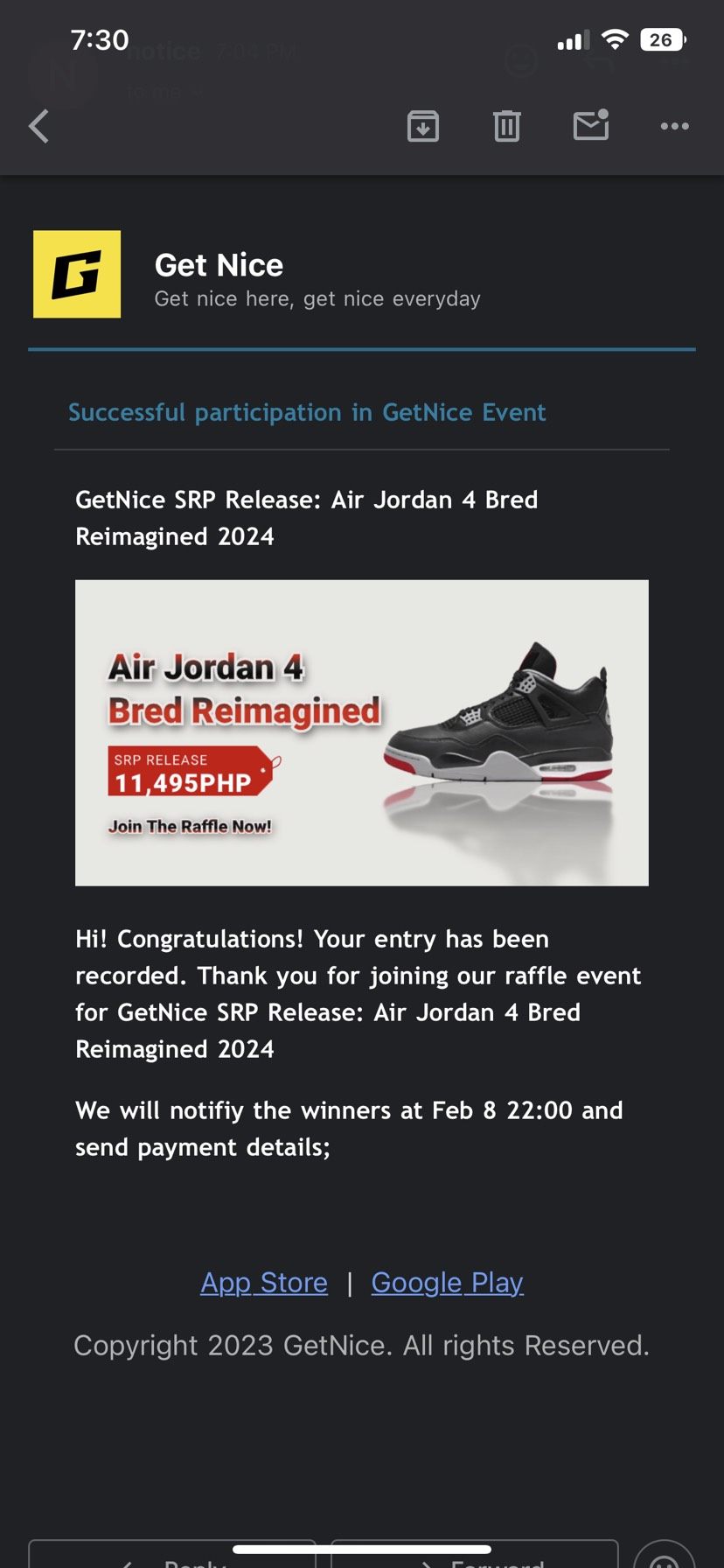The image size is (724, 1568).
Task: Mark this email as unread
Action: point(591,126)
